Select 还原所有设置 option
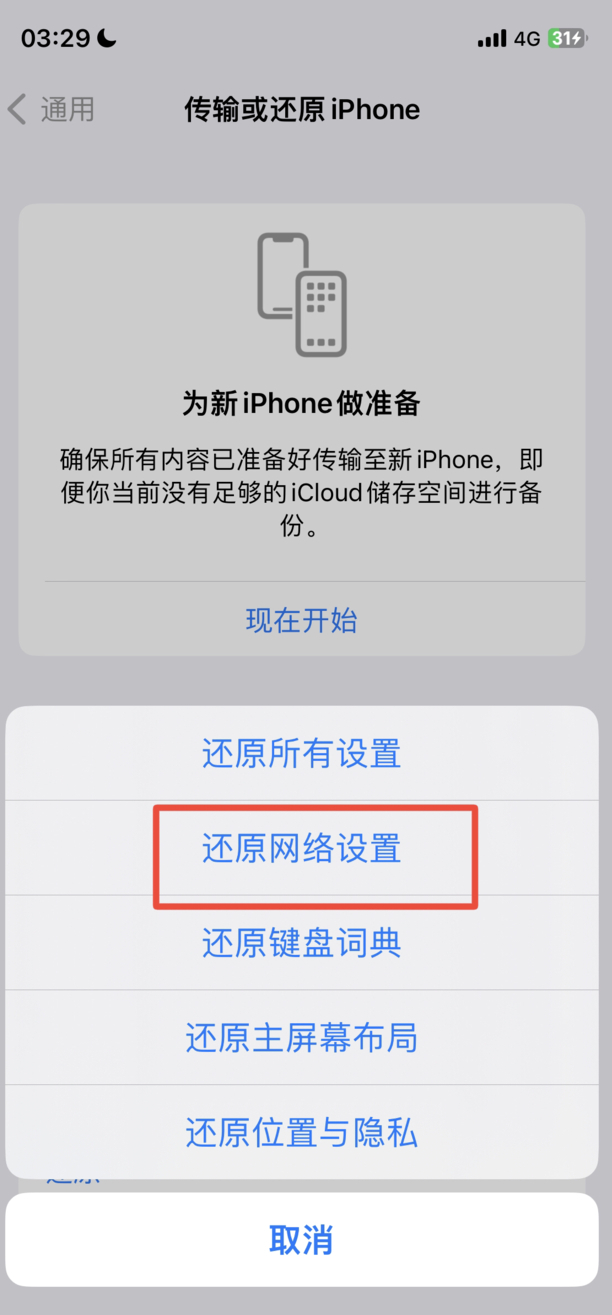This screenshot has width=612, height=1315. pos(302,753)
